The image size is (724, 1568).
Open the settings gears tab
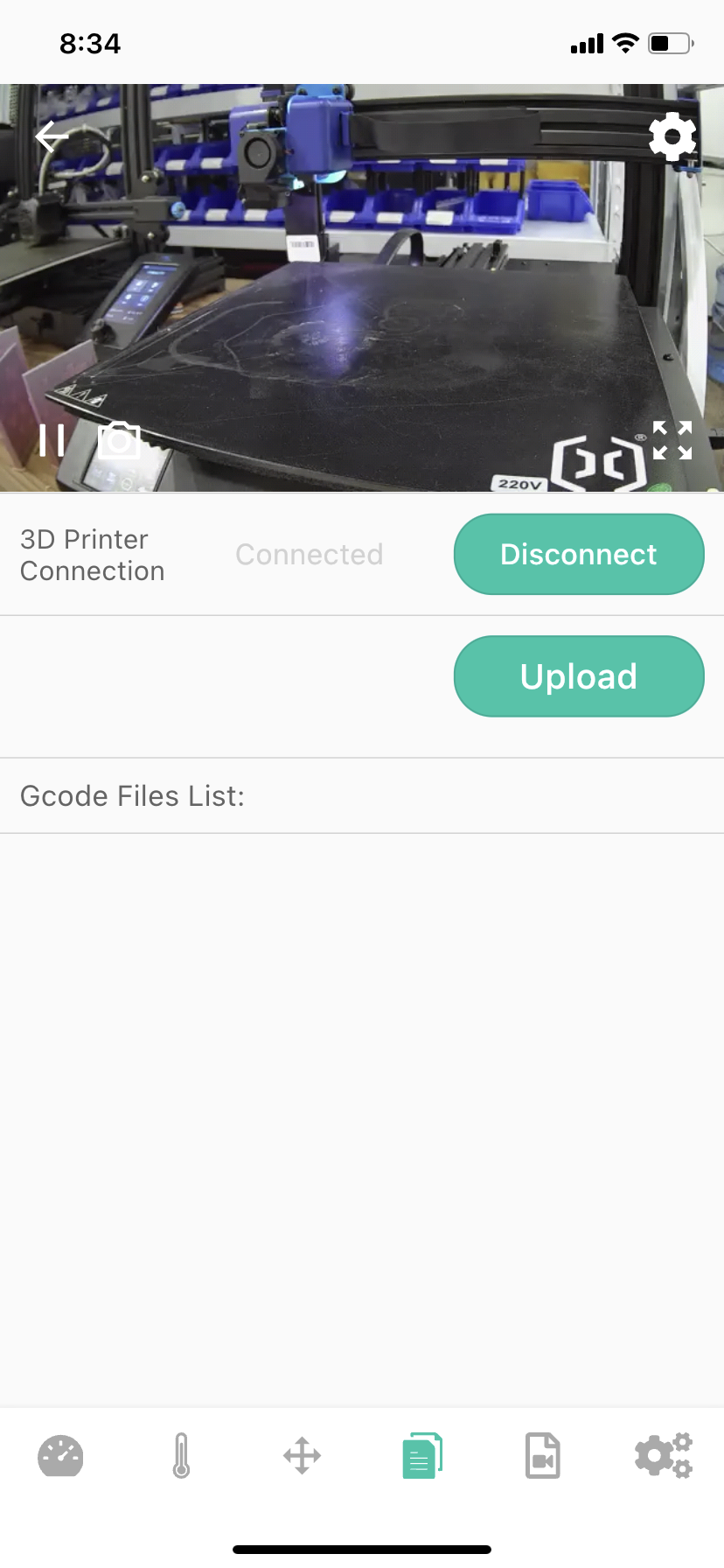tap(664, 1456)
